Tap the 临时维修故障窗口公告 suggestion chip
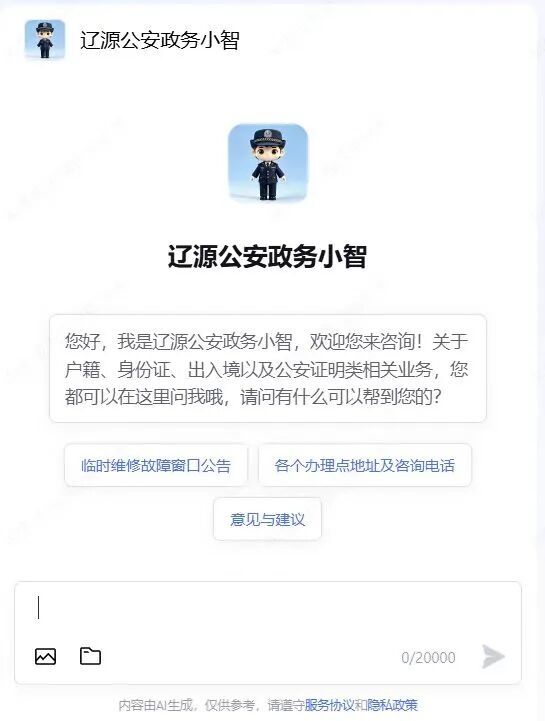Screen dimensions: 545x721 click(x=156, y=465)
